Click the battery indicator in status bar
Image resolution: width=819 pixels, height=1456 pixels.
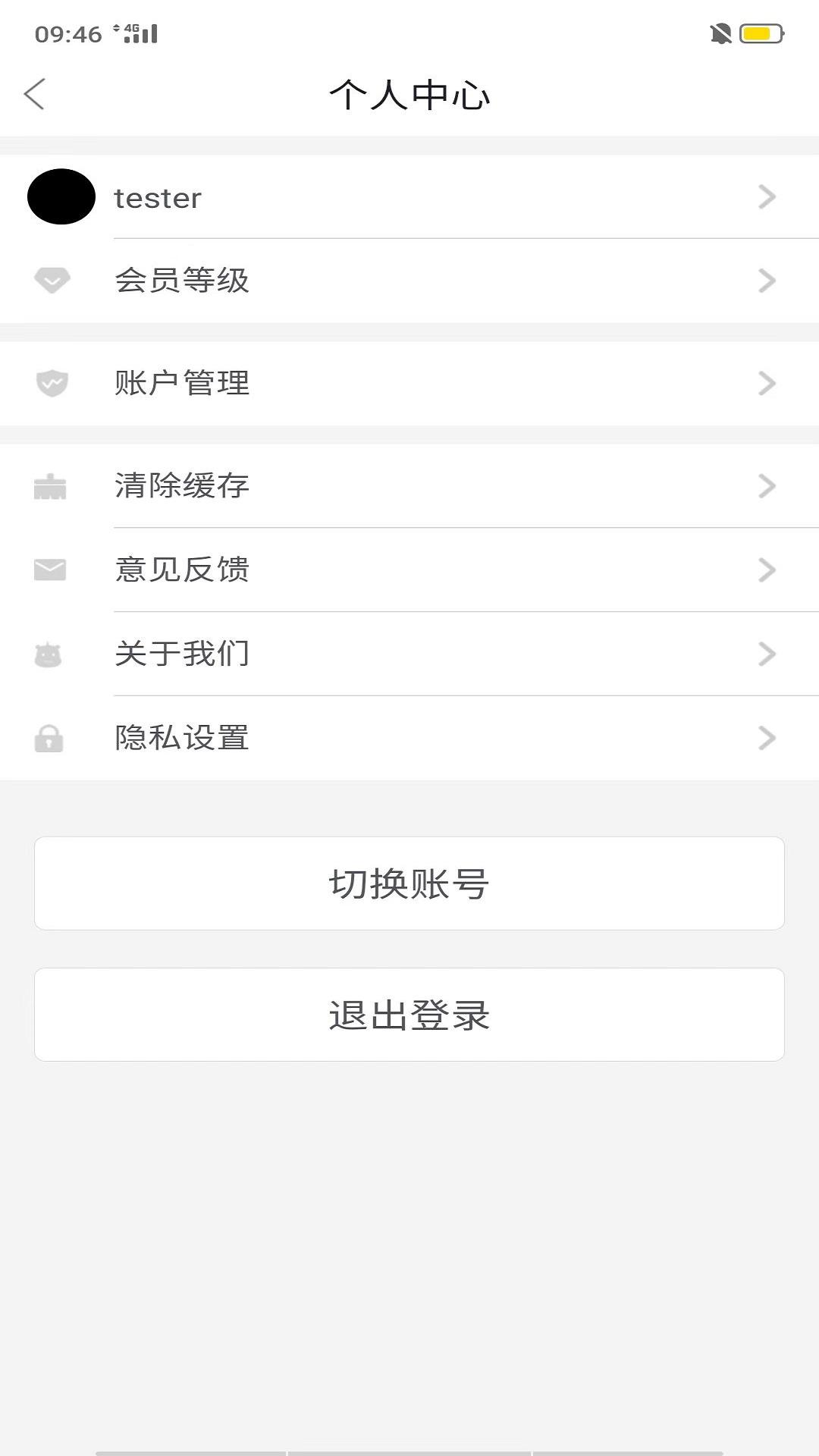(762, 33)
